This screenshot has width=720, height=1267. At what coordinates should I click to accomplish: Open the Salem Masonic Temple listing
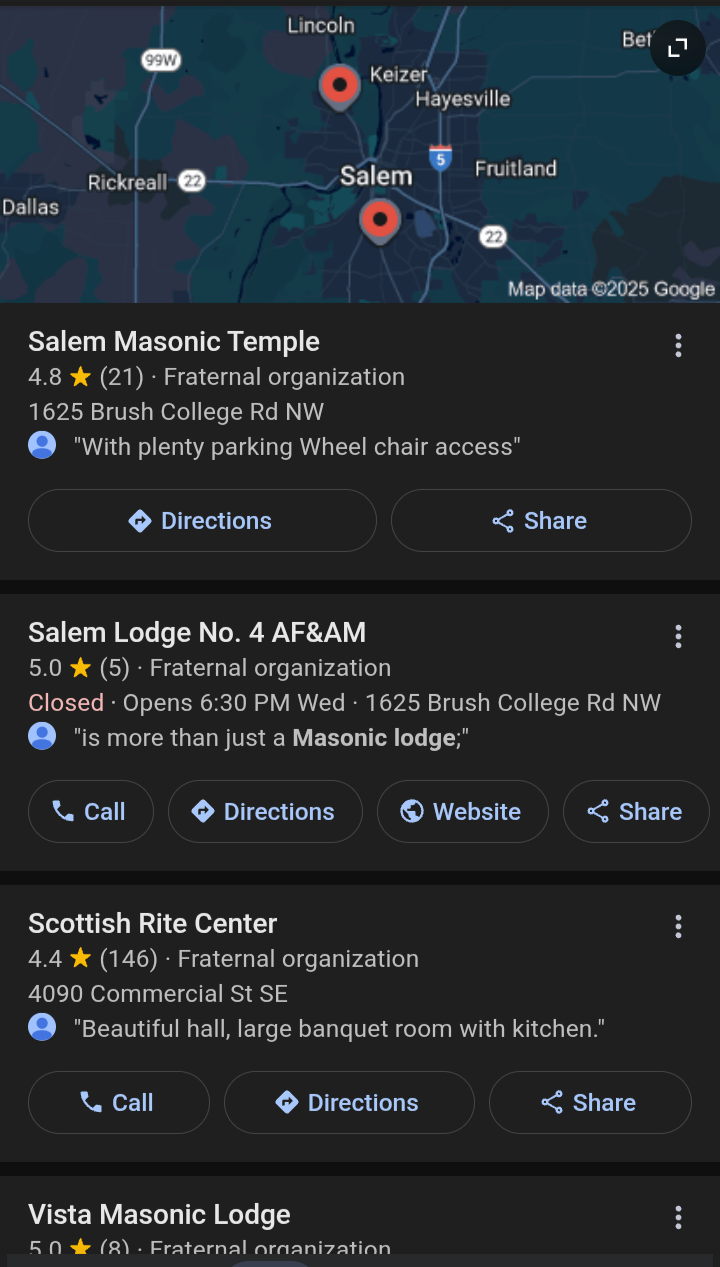coord(174,342)
